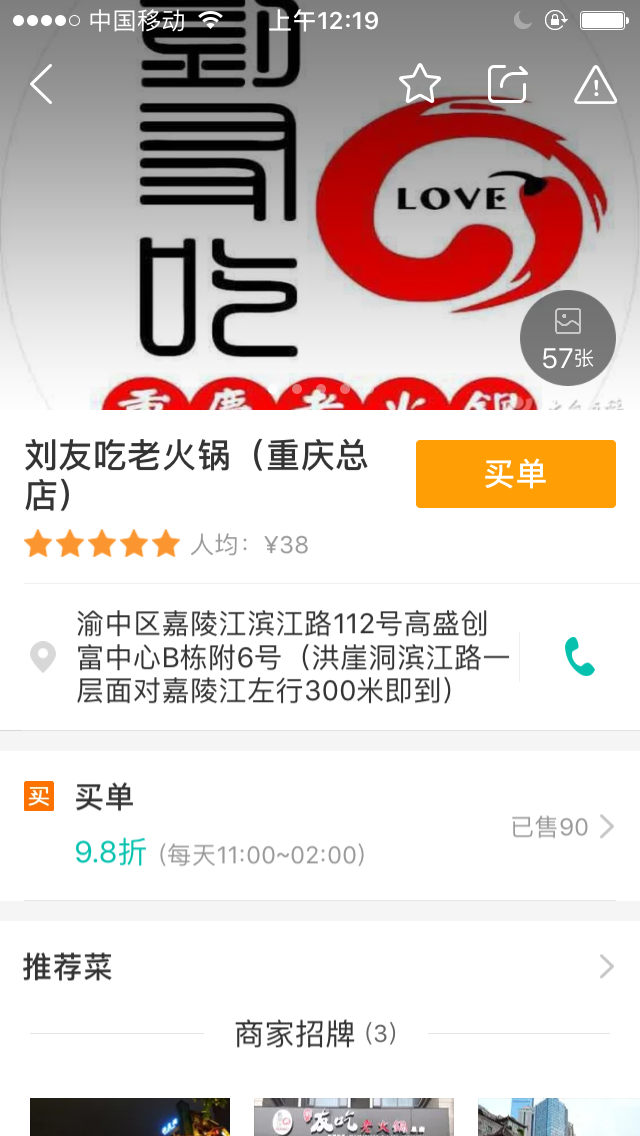View the first 商家招牌 dish photo
The image size is (640, 1136).
coord(130,1116)
